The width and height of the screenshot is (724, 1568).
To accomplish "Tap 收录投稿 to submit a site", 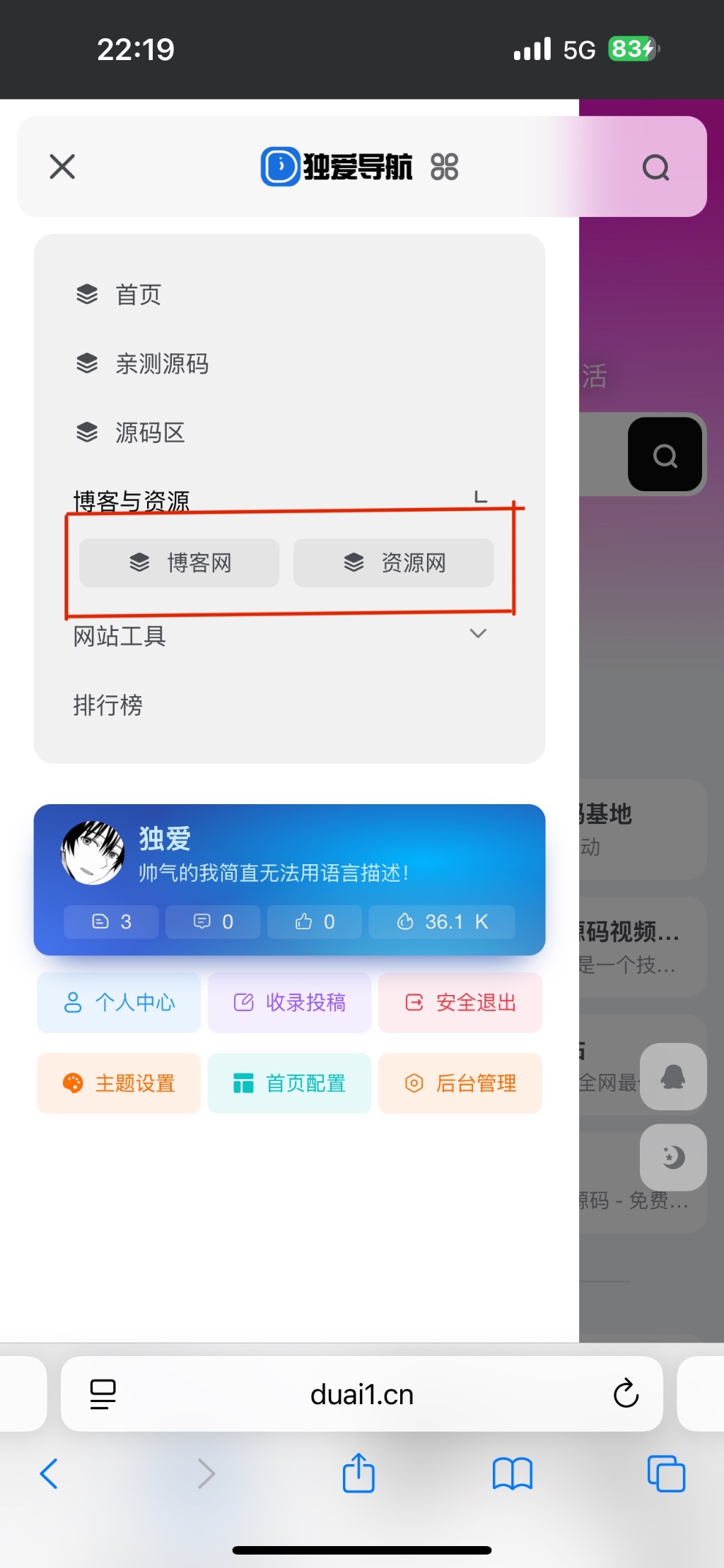I will click(x=289, y=1002).
